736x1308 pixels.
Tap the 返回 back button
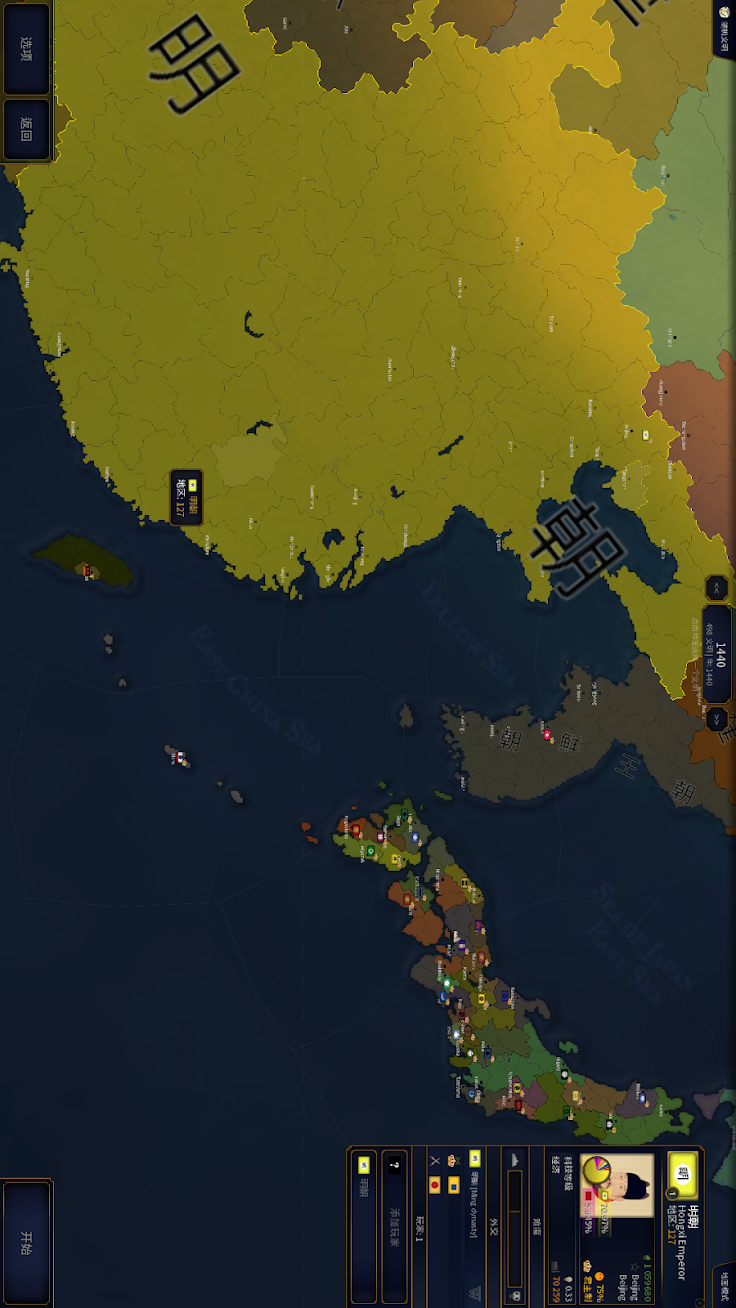click(26, 130)
